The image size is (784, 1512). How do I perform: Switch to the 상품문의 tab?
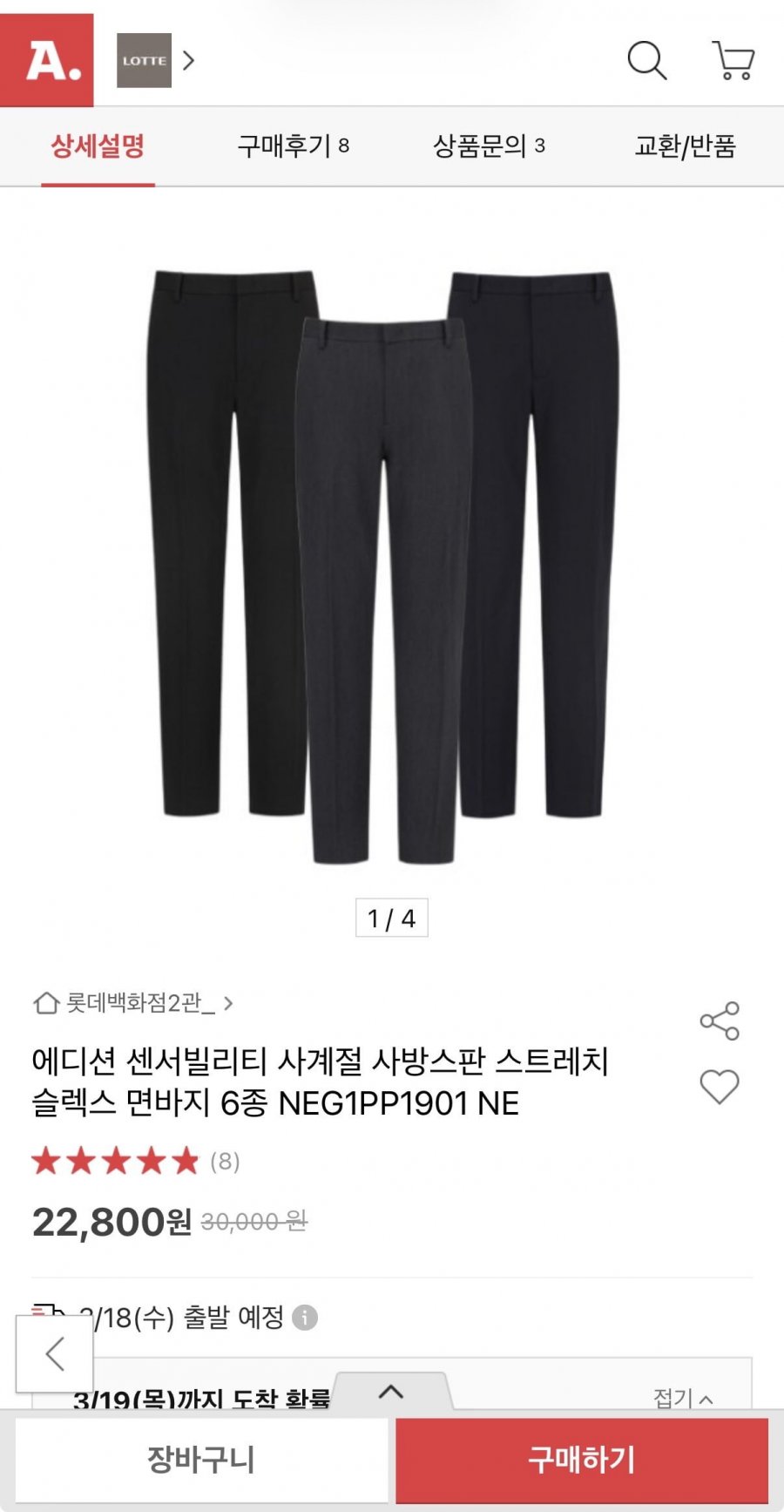coord(489,146)
